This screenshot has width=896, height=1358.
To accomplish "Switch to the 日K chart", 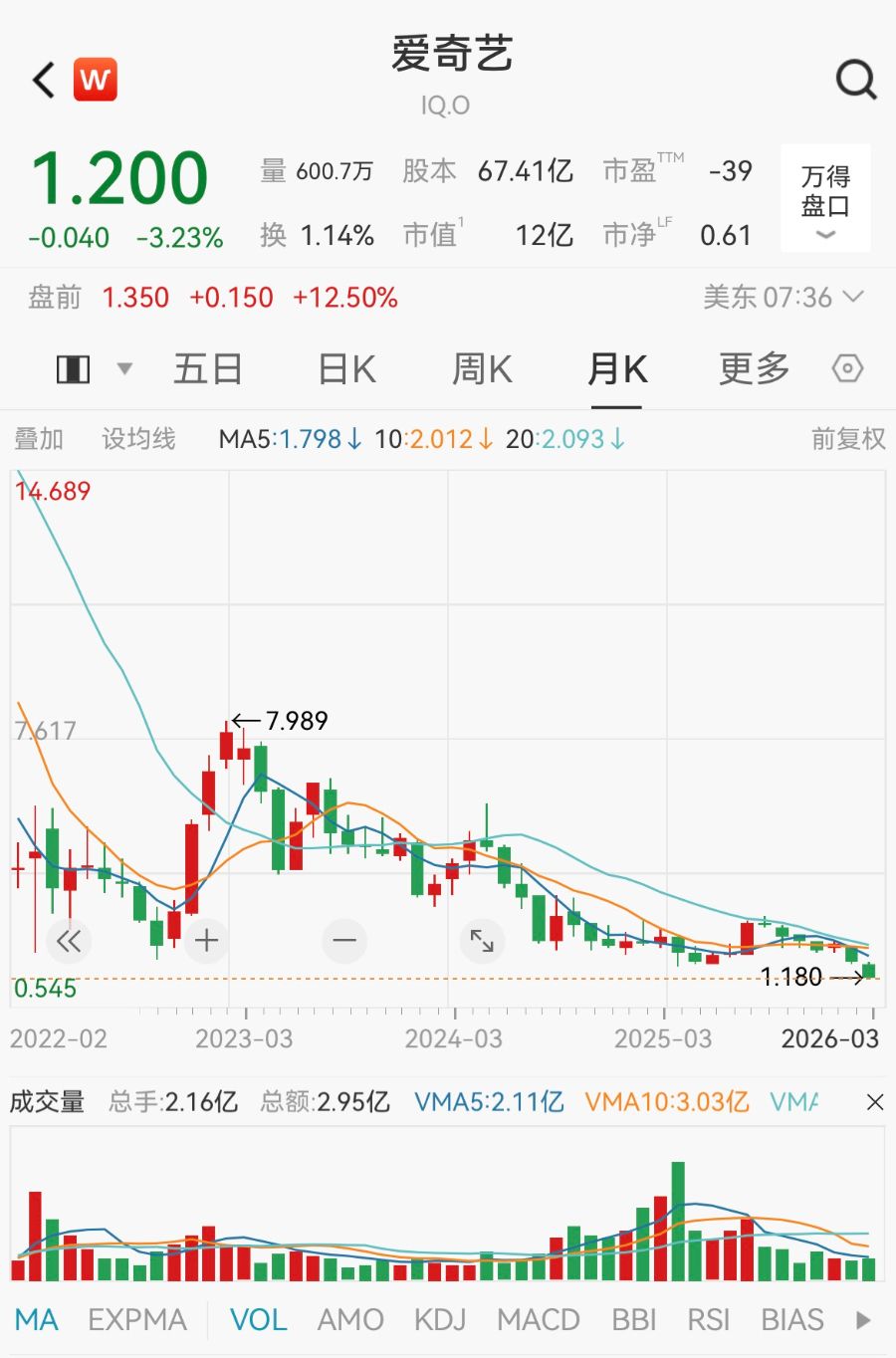I will pyautogui.click(x=346, y=369).
